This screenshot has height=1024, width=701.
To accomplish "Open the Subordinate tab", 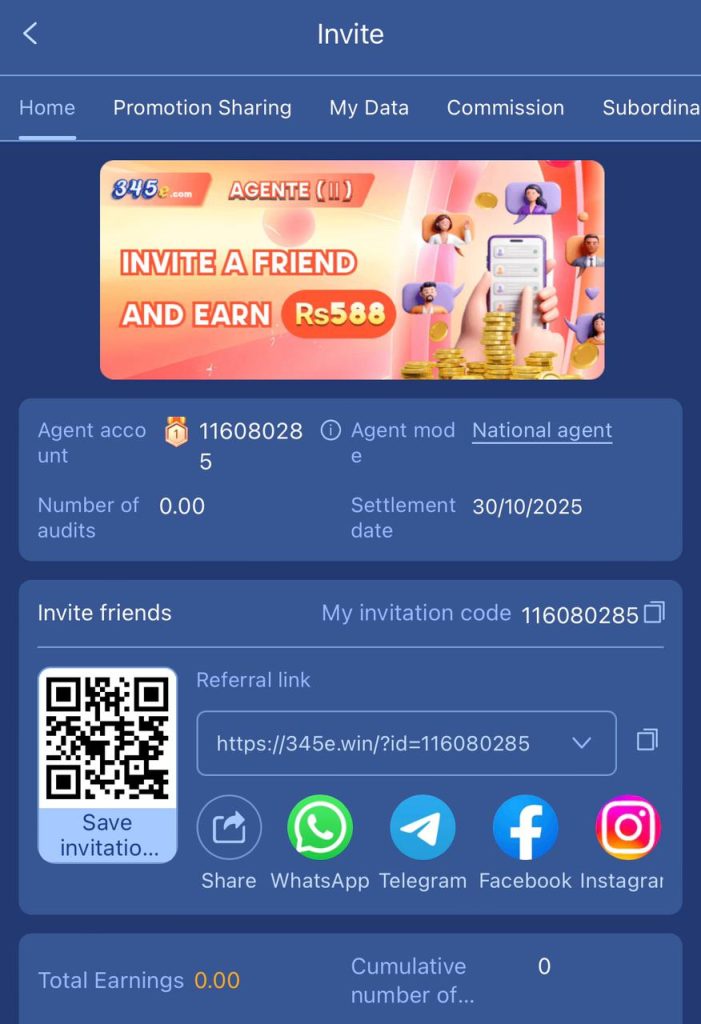I will (650, 108).
